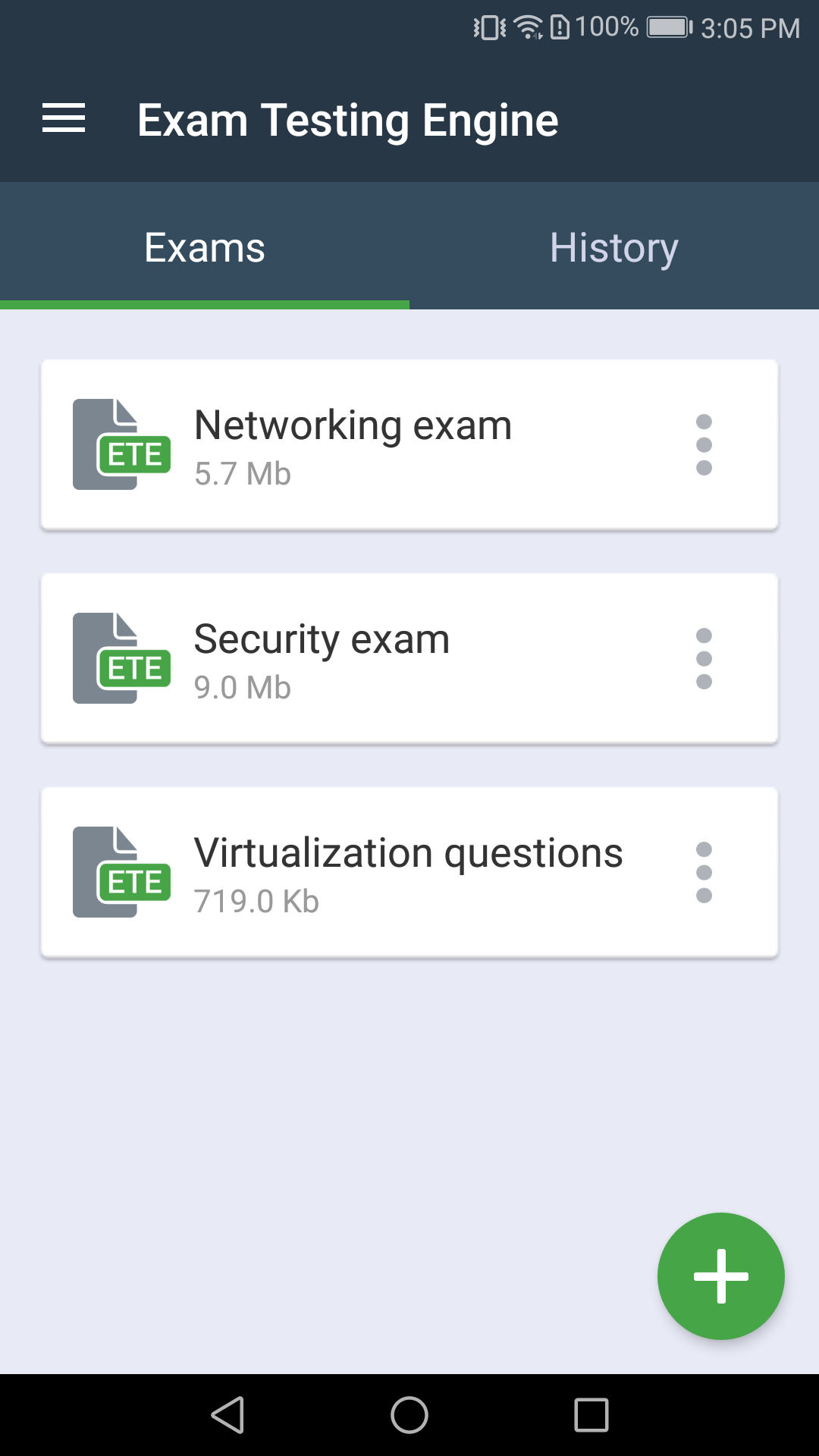Click the ETE file icon for Networking exam
Image resolution: width=819 pixels, height=1456 pixels.
(119, 443)
